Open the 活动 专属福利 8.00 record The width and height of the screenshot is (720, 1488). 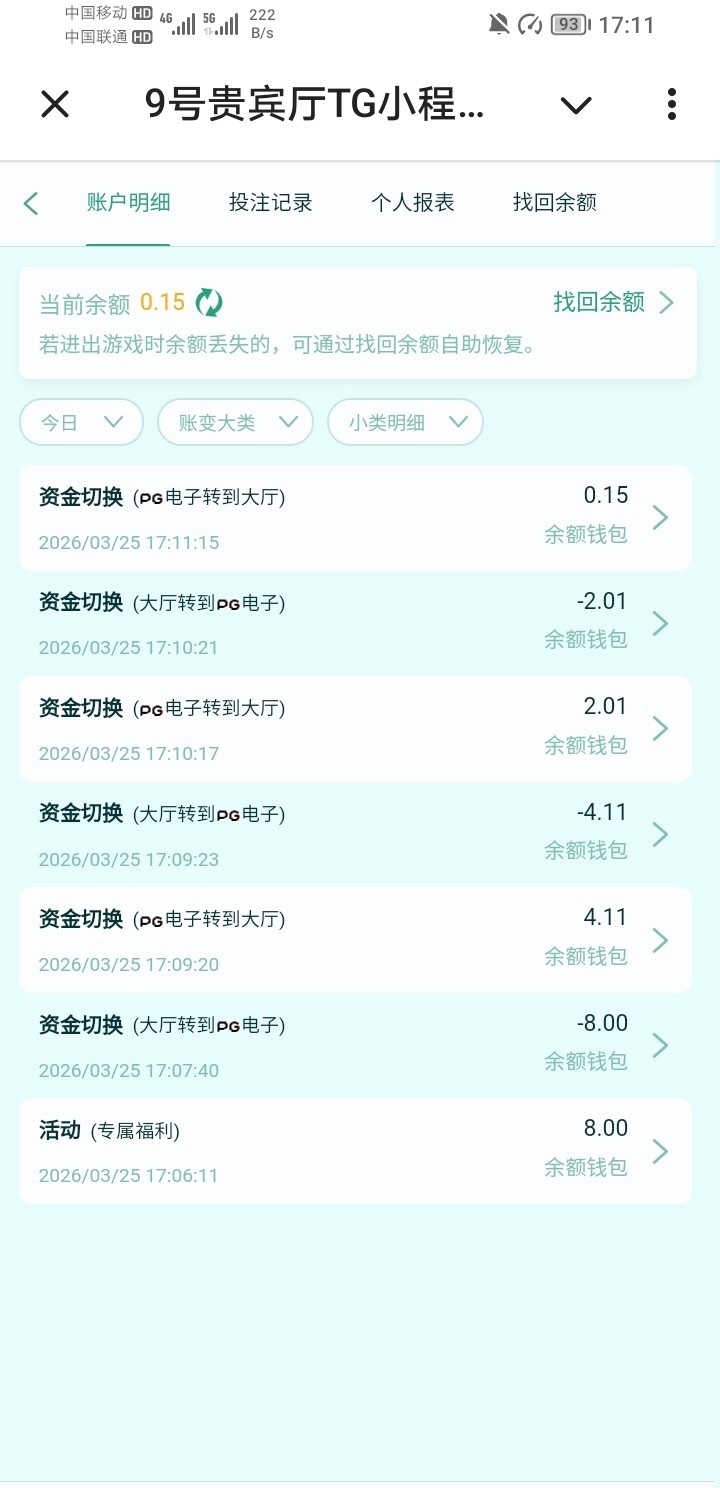[x=355, y=1151]
